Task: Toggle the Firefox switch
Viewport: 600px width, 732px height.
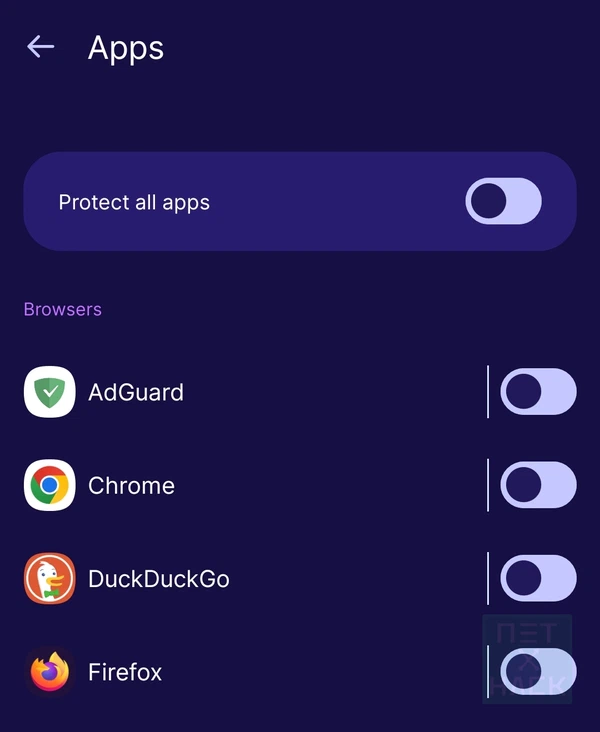Action: 538,671
